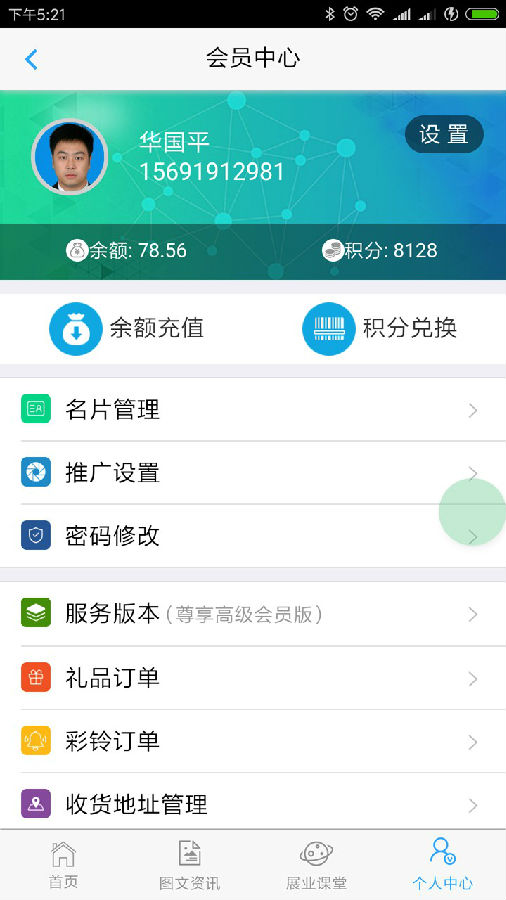Open the 名片管理 row
The image size is (506, 900).
253,410
